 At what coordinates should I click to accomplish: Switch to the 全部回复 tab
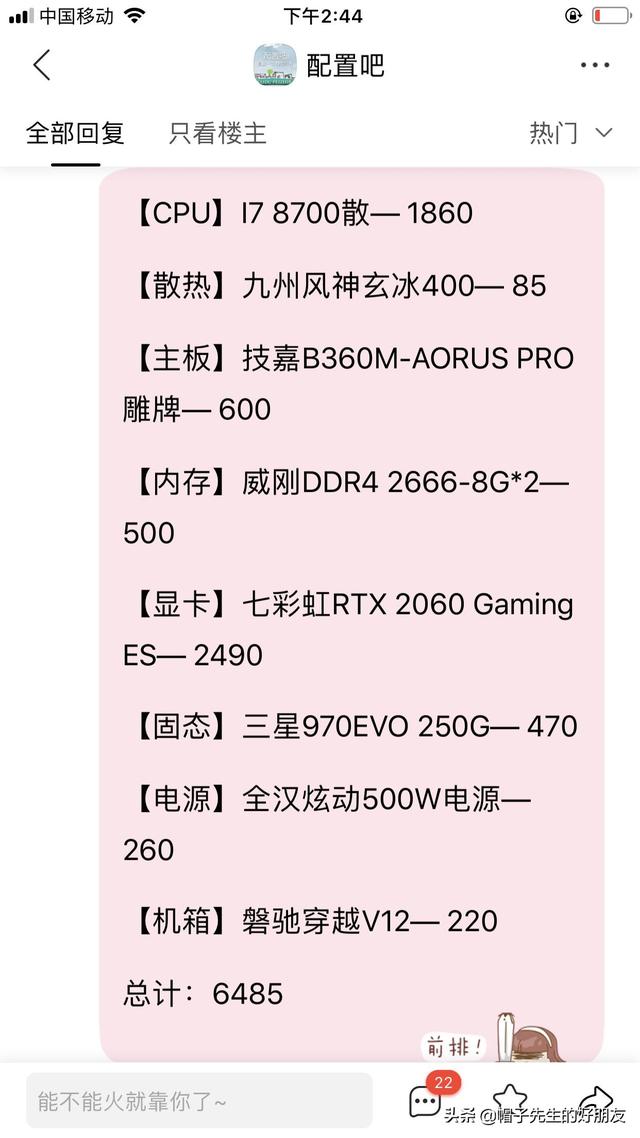(x=75, y=133)
